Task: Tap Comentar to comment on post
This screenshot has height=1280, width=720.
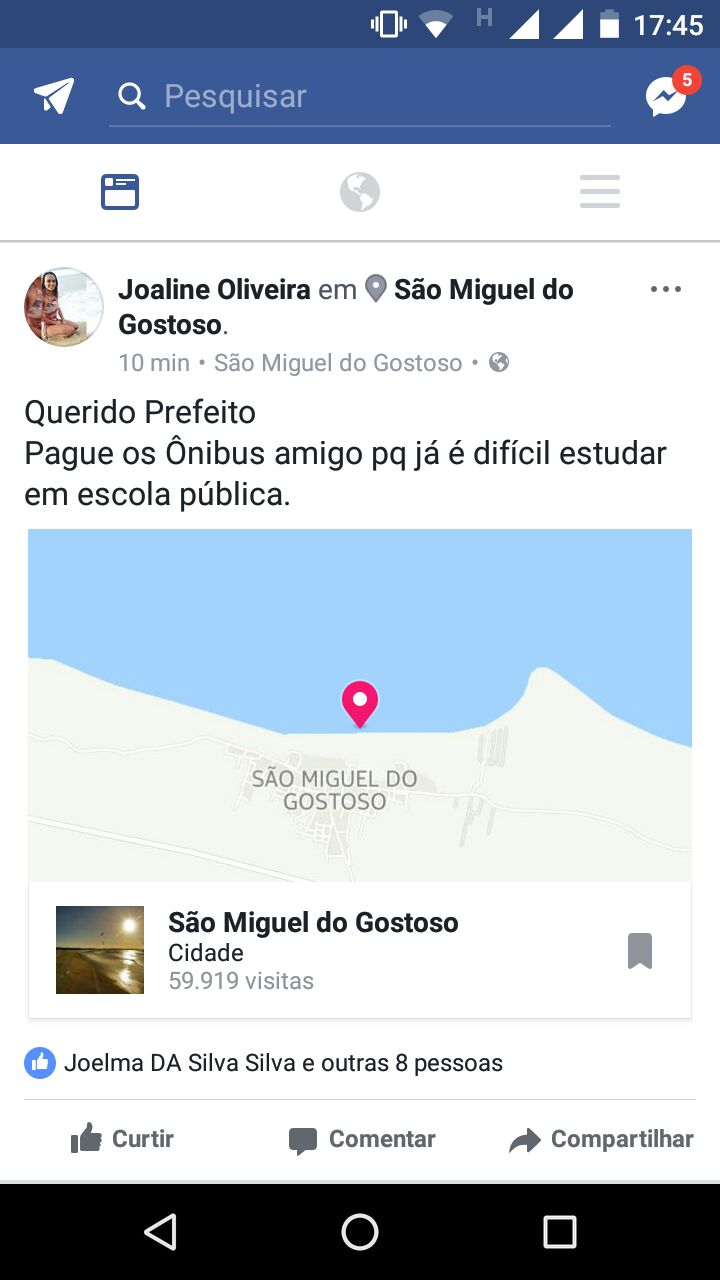Action: tap(362, 1139)
